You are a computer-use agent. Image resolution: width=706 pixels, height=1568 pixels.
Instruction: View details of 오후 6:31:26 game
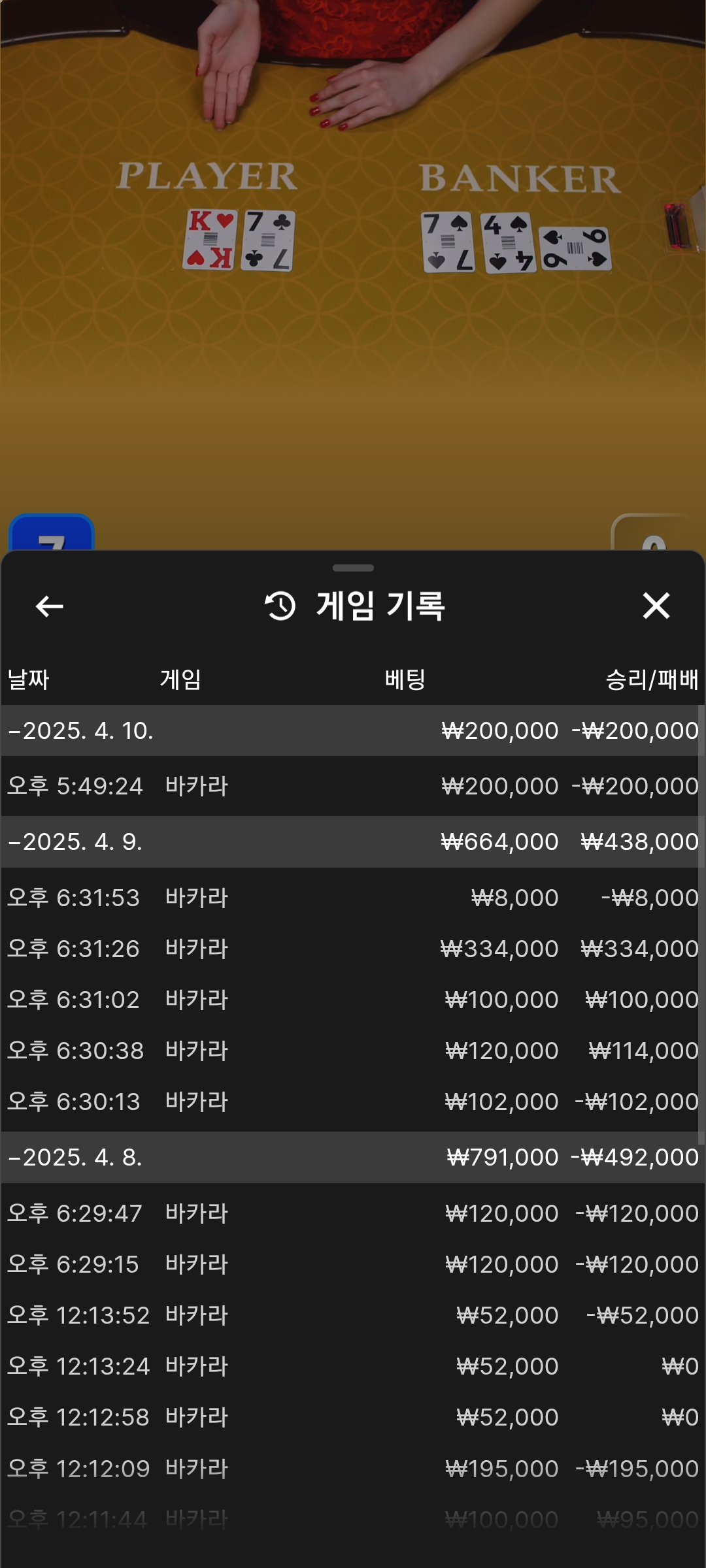click(x=353, y=949)
